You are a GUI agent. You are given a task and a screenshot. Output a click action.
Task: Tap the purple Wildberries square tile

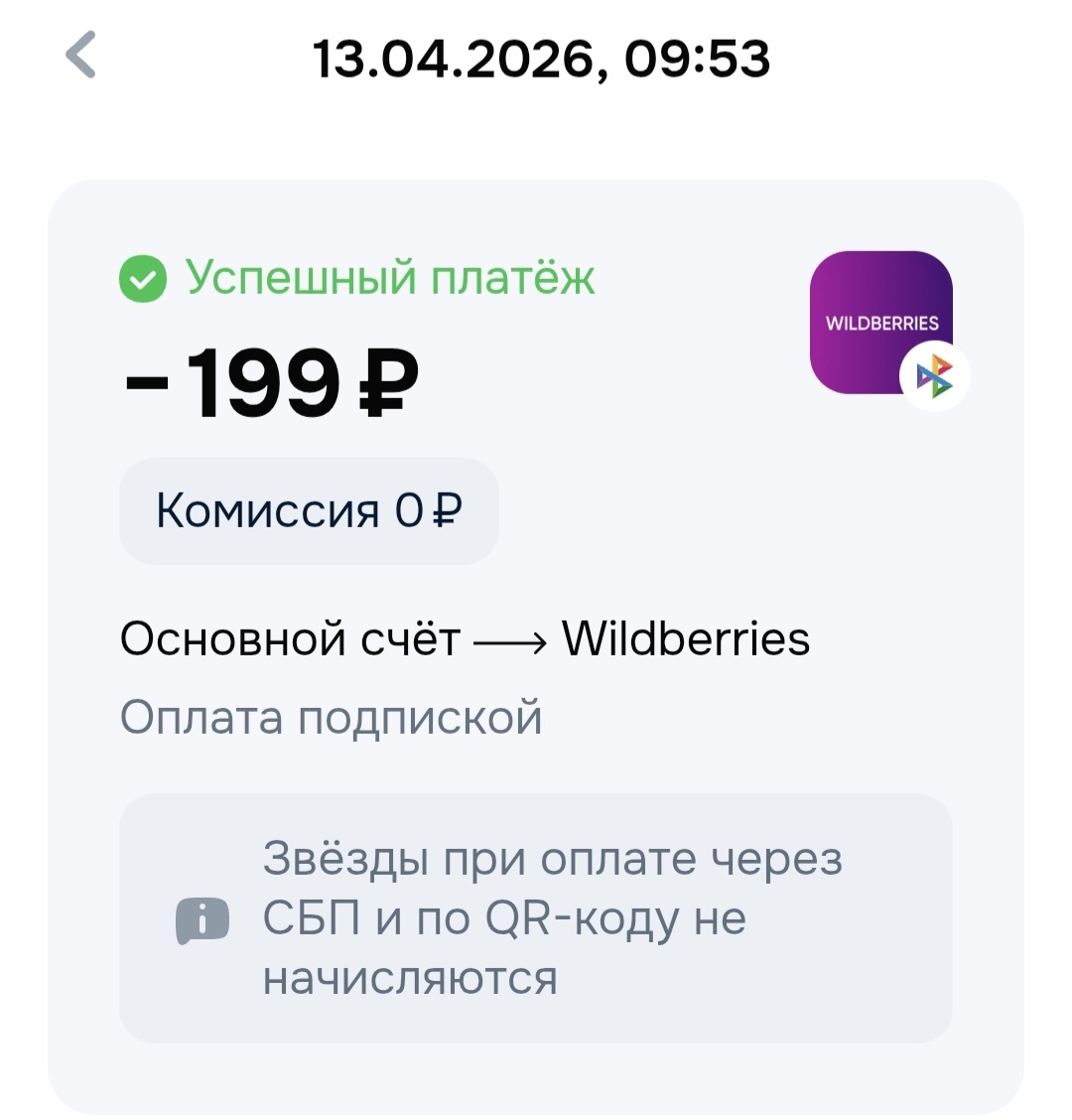coord(879,323)
